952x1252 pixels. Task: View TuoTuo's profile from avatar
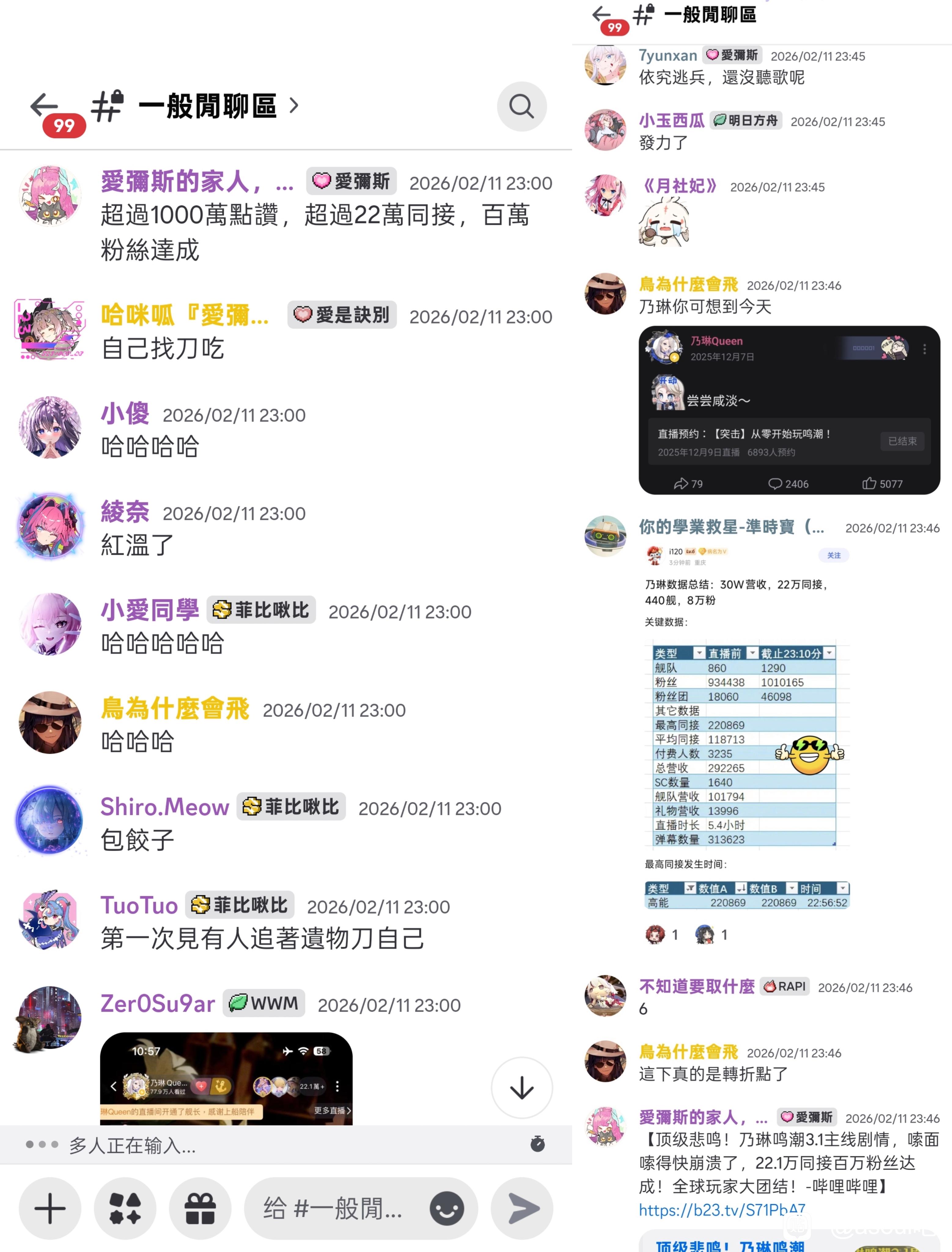click(50, 919)
